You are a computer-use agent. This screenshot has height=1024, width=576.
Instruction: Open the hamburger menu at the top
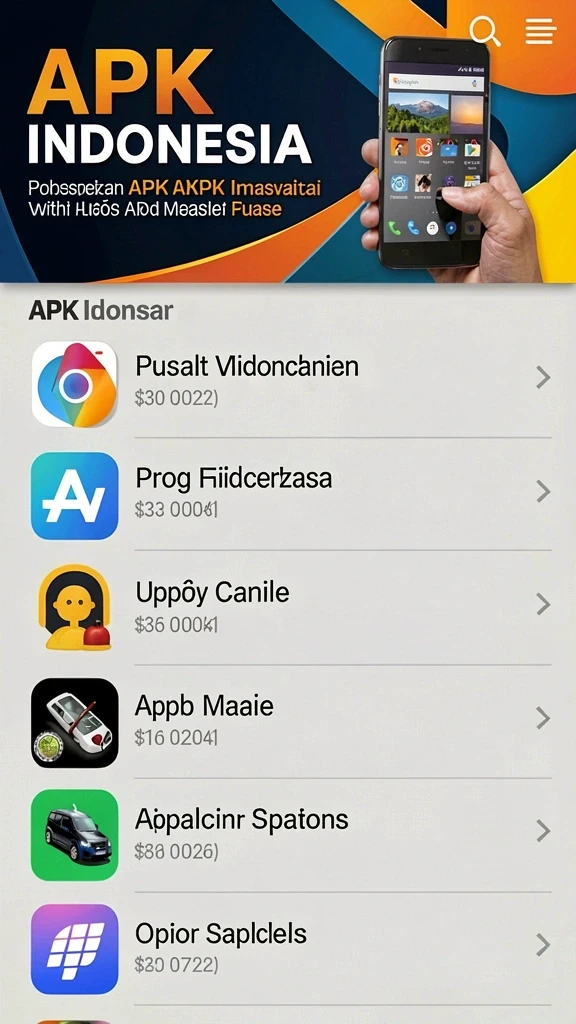click(541, 31)
